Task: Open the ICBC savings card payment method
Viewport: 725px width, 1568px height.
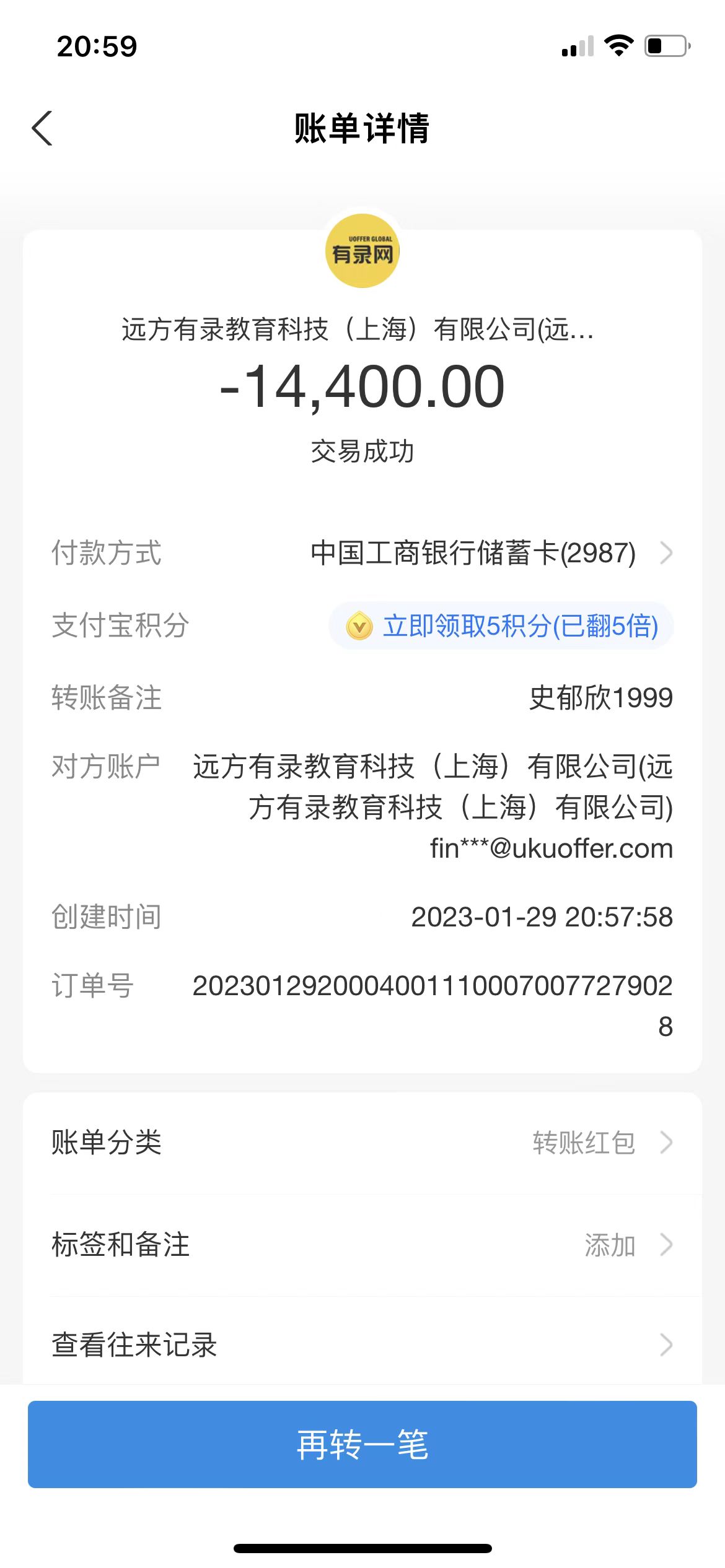Action: coord(490,552)
